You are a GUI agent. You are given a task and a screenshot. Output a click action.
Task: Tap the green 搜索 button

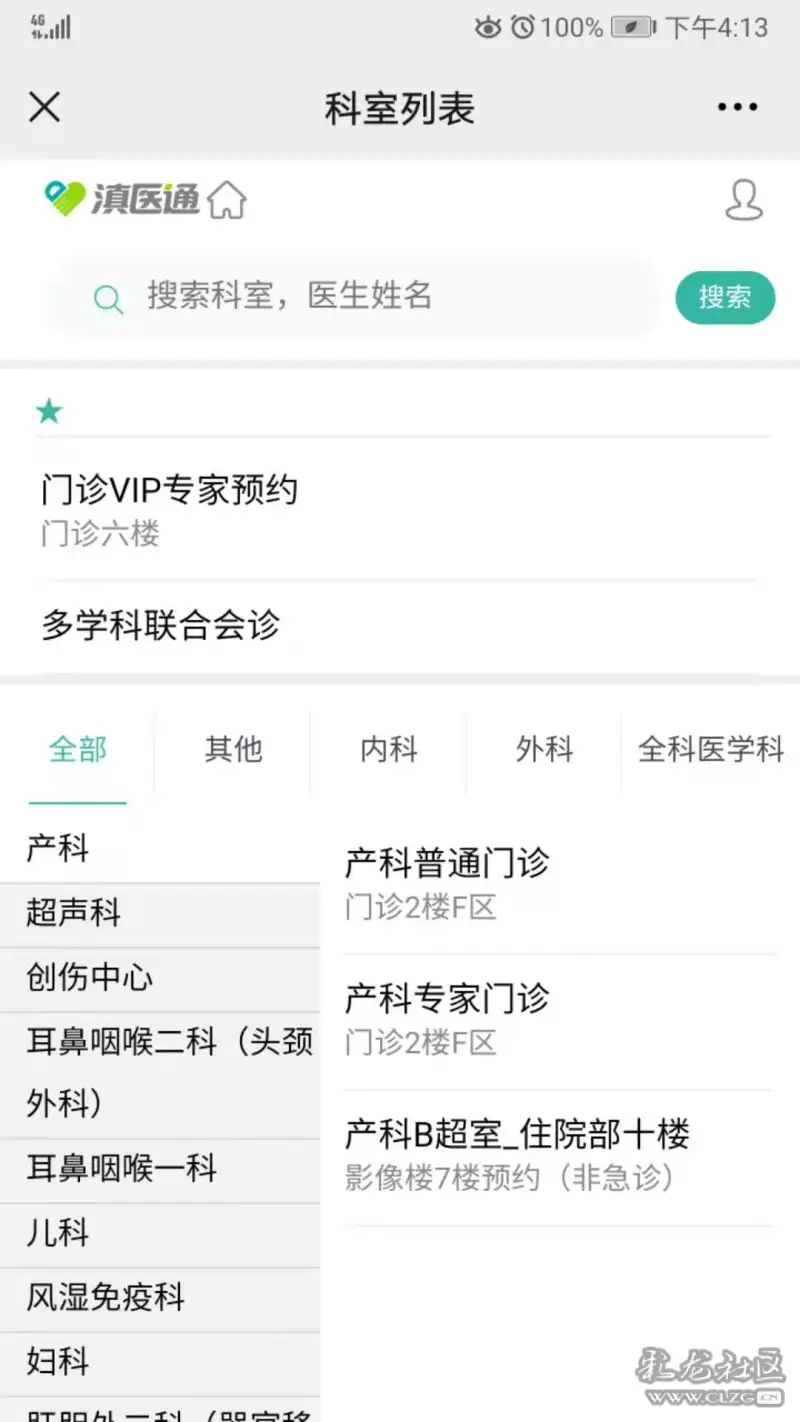[725, 297]
